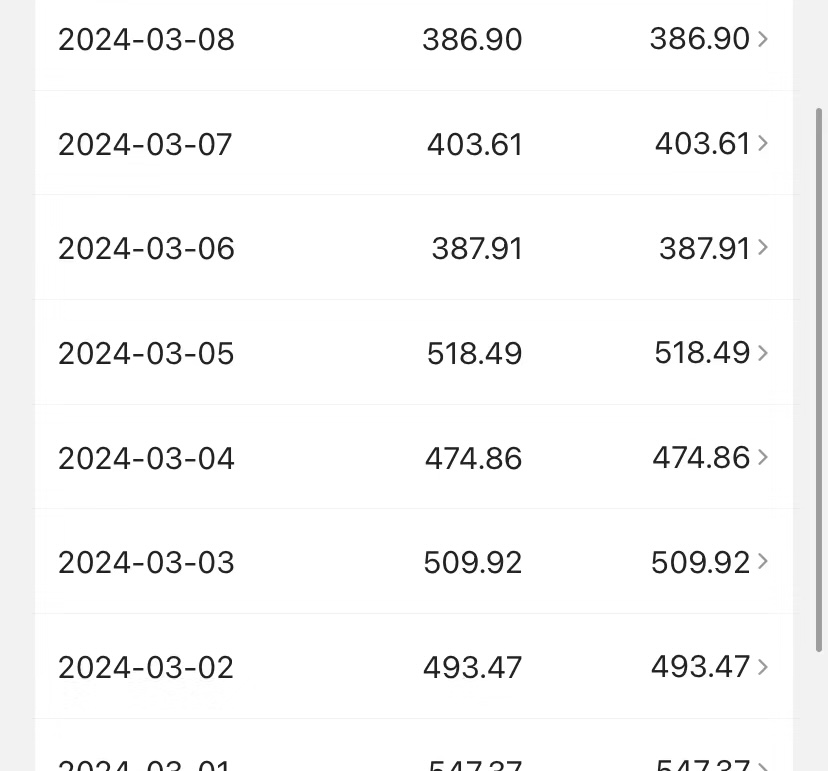
Task: Select the 2024-03-06 row
Action: (414, 248)
